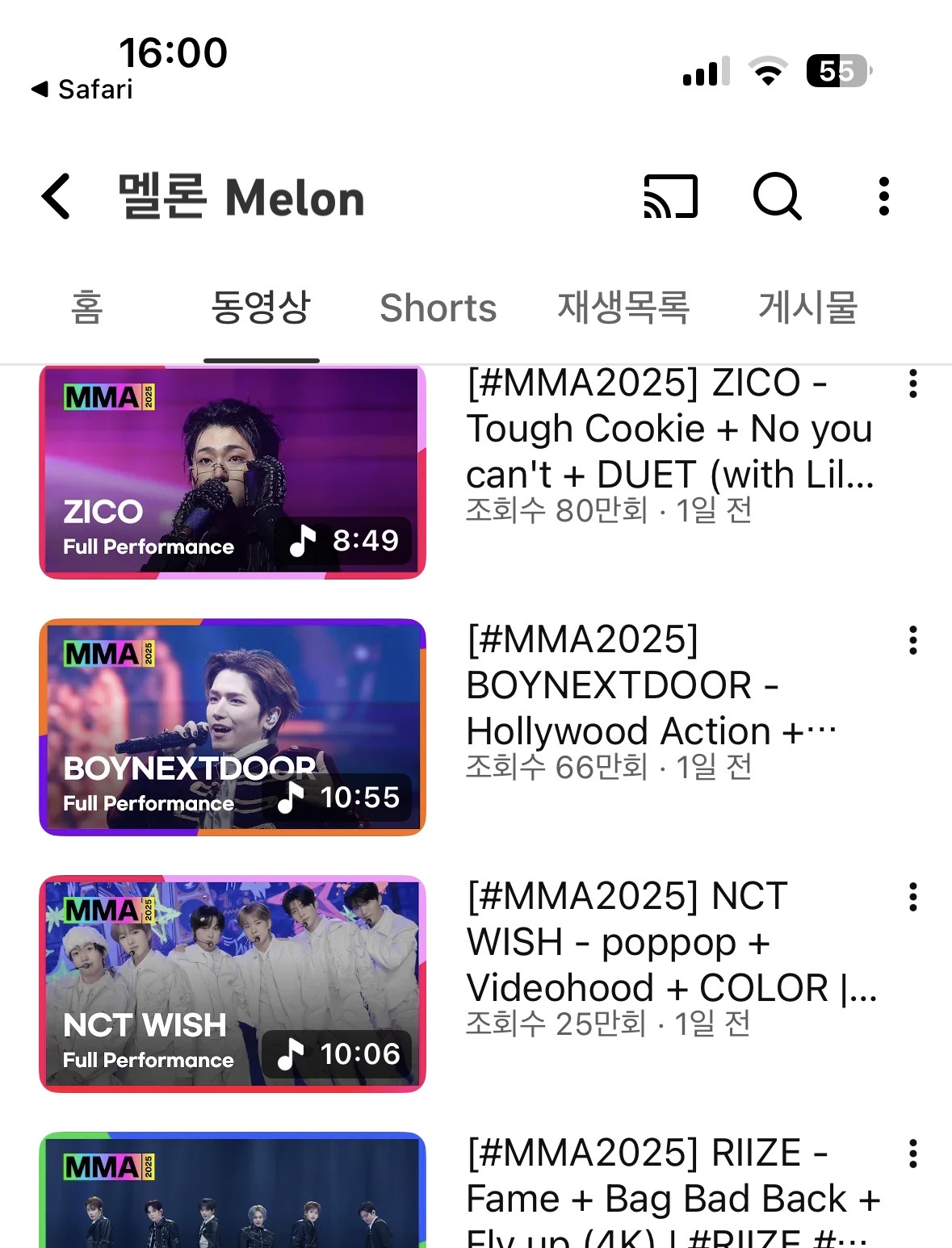Open the cast to device icon
Screen dimensions: 952x1248
(x=670, y=197)
